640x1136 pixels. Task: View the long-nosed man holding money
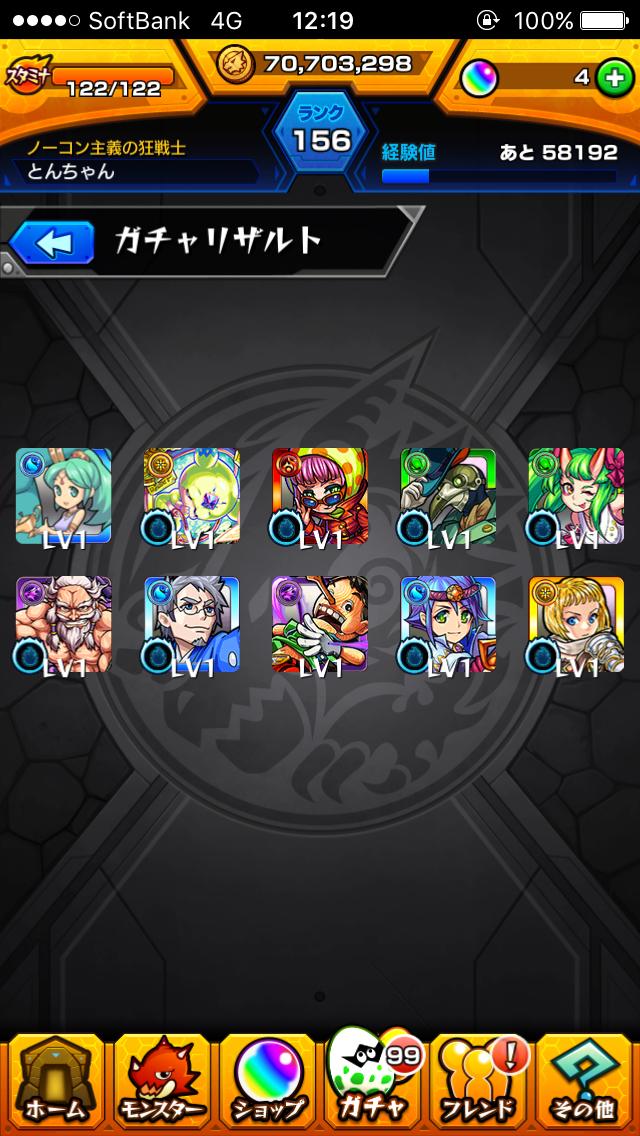tap(320, 625)
